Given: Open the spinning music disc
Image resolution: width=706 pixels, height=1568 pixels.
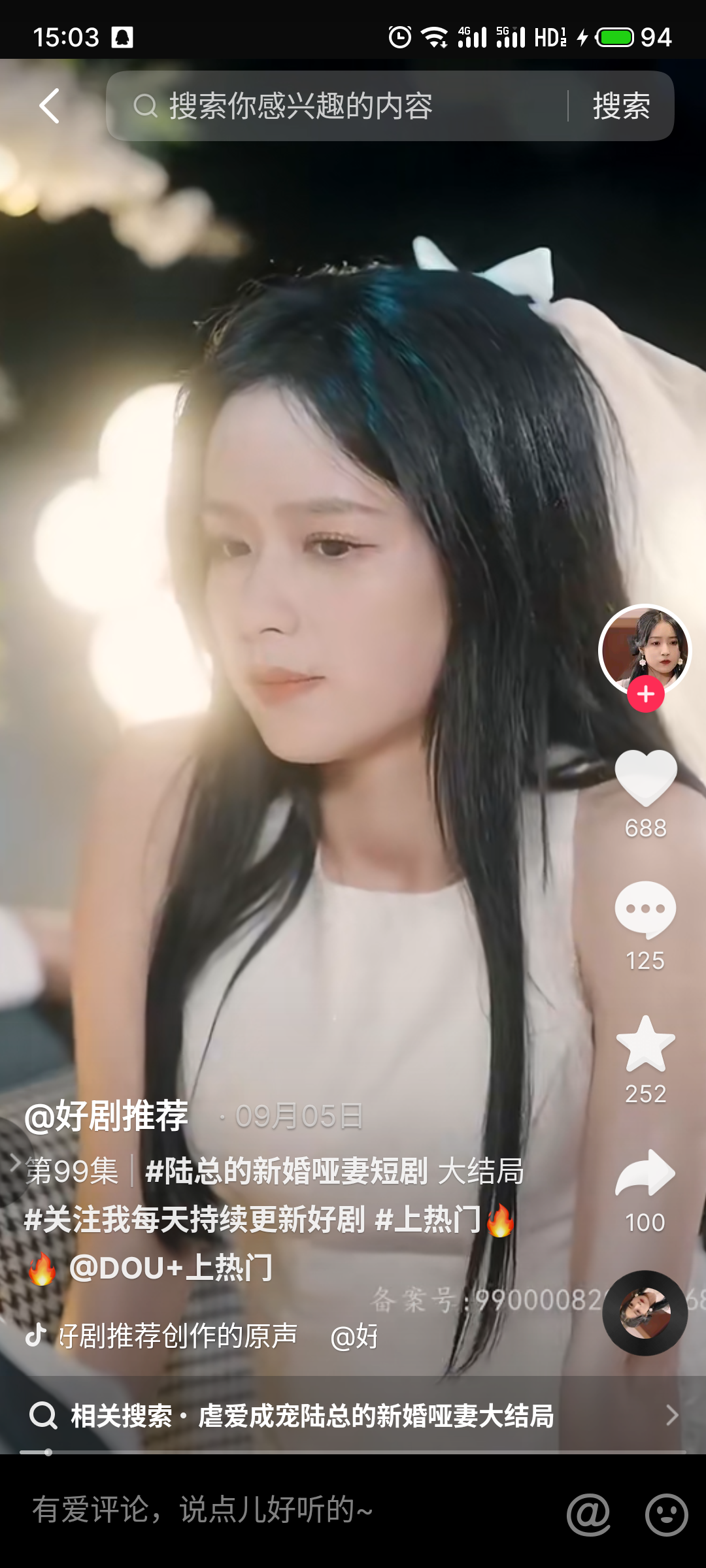Looking at the screenshot, I should tap(645, 1313).
